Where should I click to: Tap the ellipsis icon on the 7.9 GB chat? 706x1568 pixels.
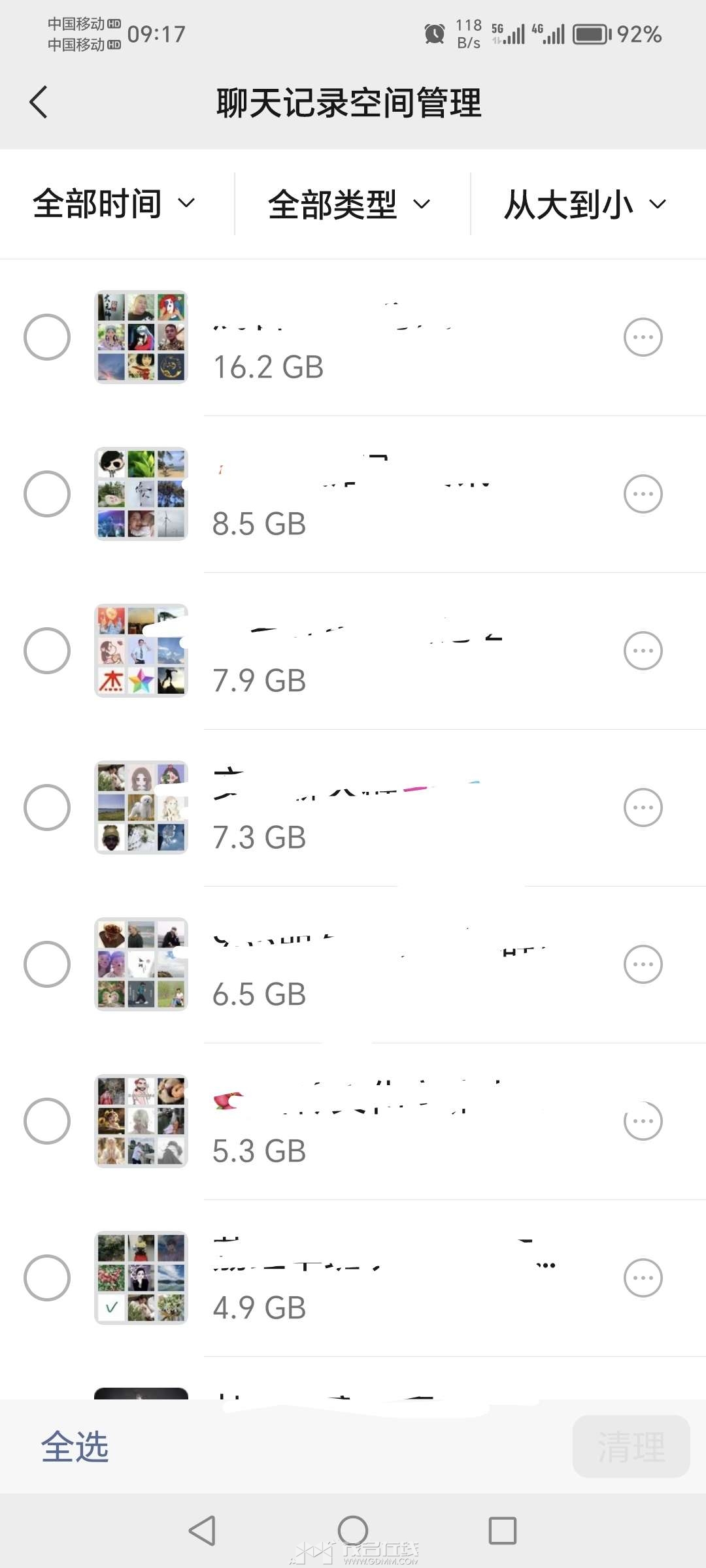pos(643,651)
